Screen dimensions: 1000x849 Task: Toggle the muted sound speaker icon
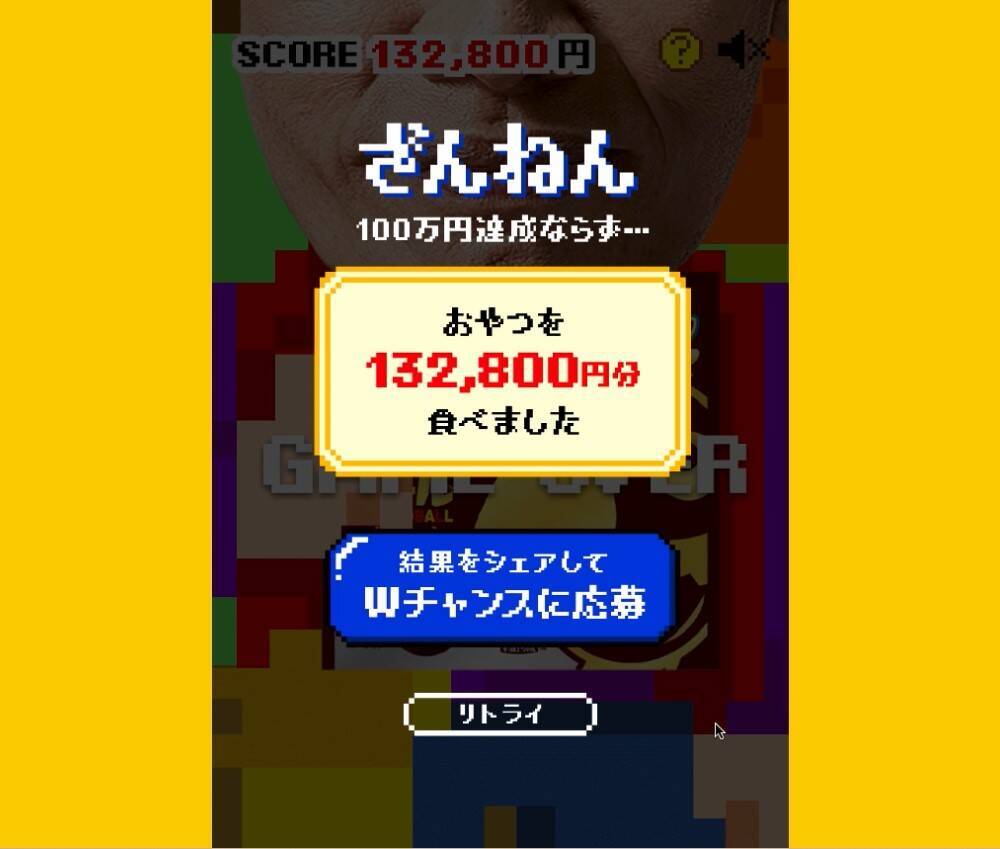[x=742, y=50]
